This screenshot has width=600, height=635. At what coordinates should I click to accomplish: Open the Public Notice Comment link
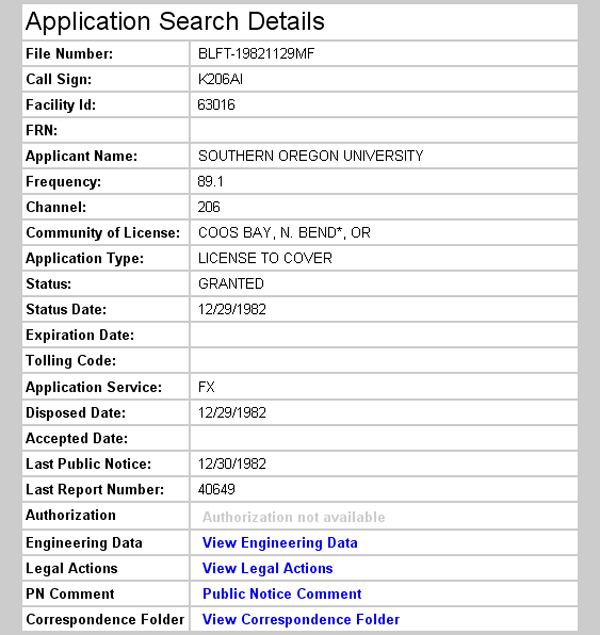[x=282, y=594]
